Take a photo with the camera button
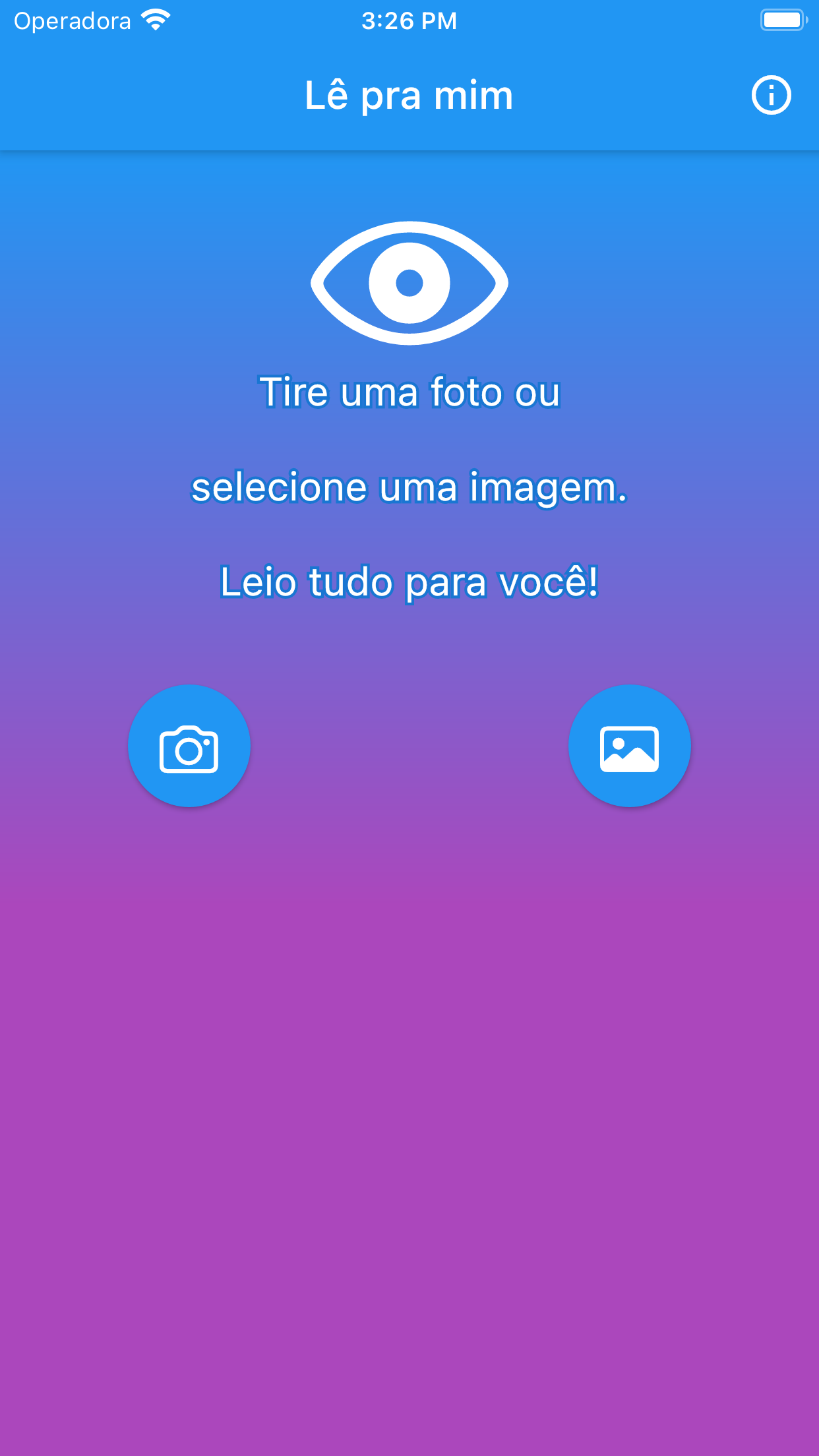 pos(189,746)
